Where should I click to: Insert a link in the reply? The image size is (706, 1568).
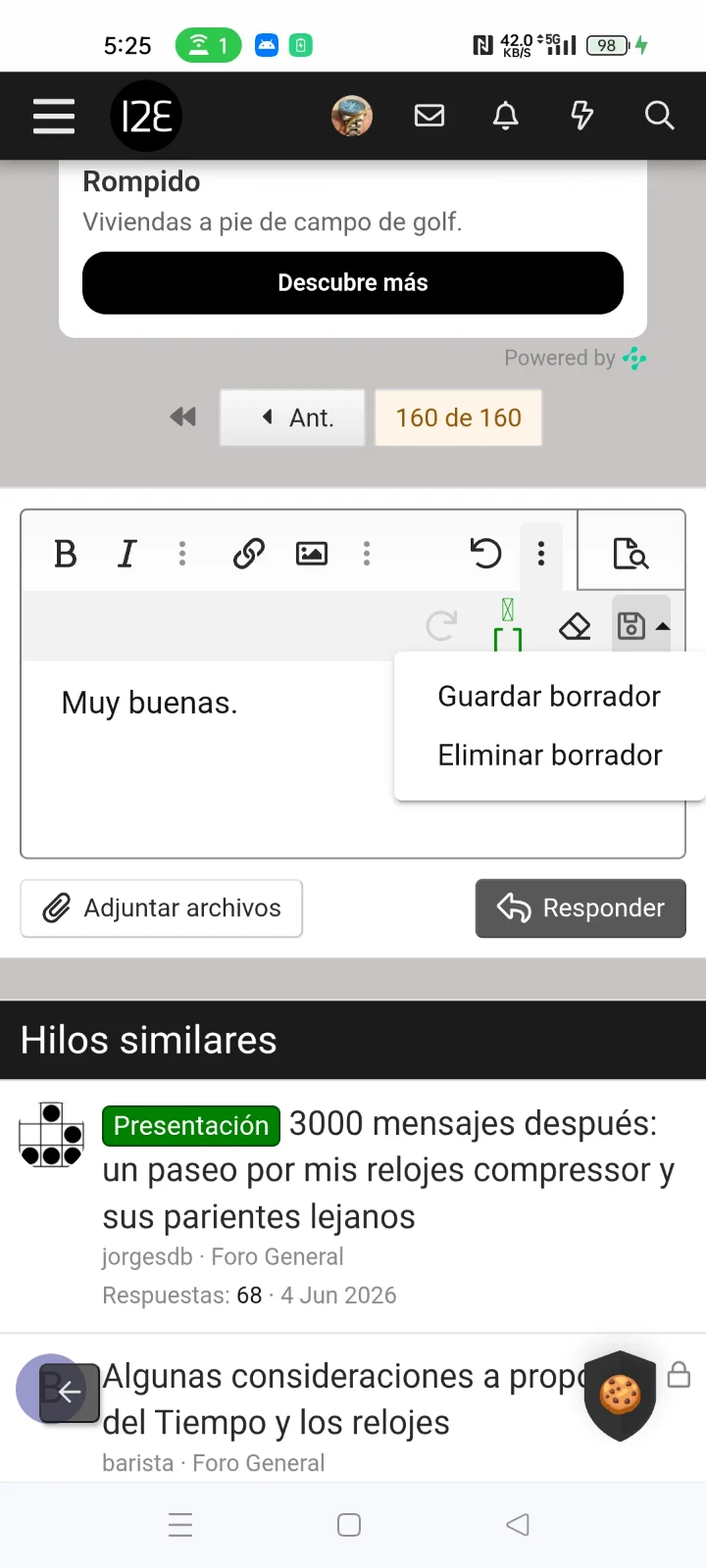point(249,554)
